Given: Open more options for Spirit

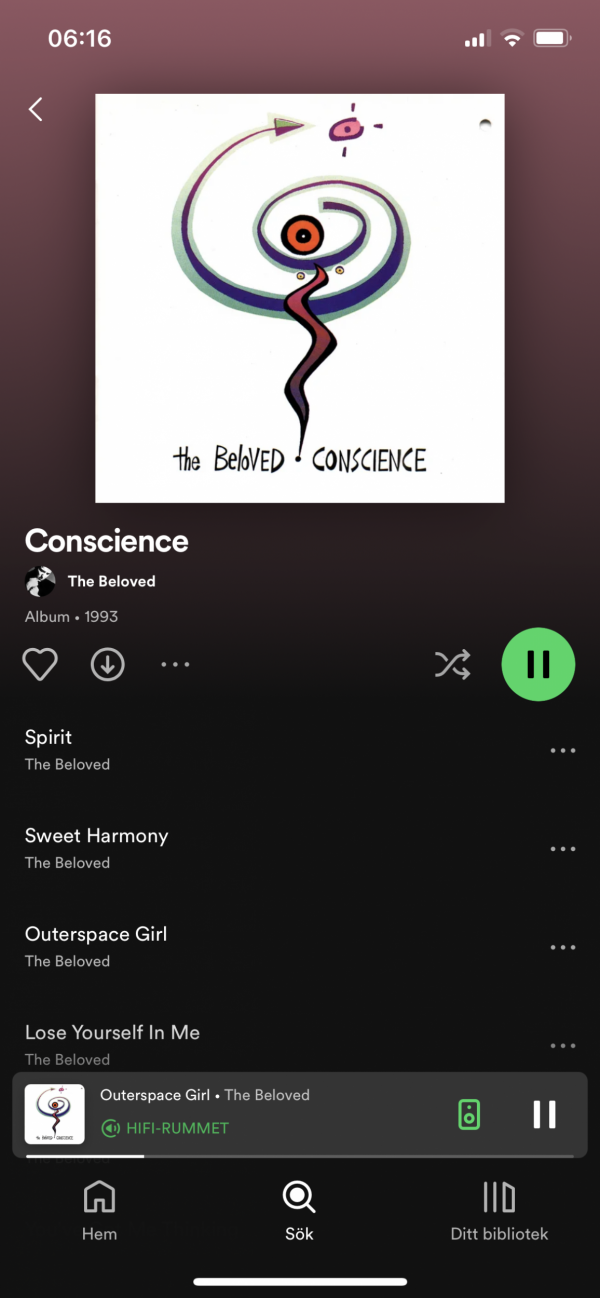Looking at the screenshot, I should point(563,751).
